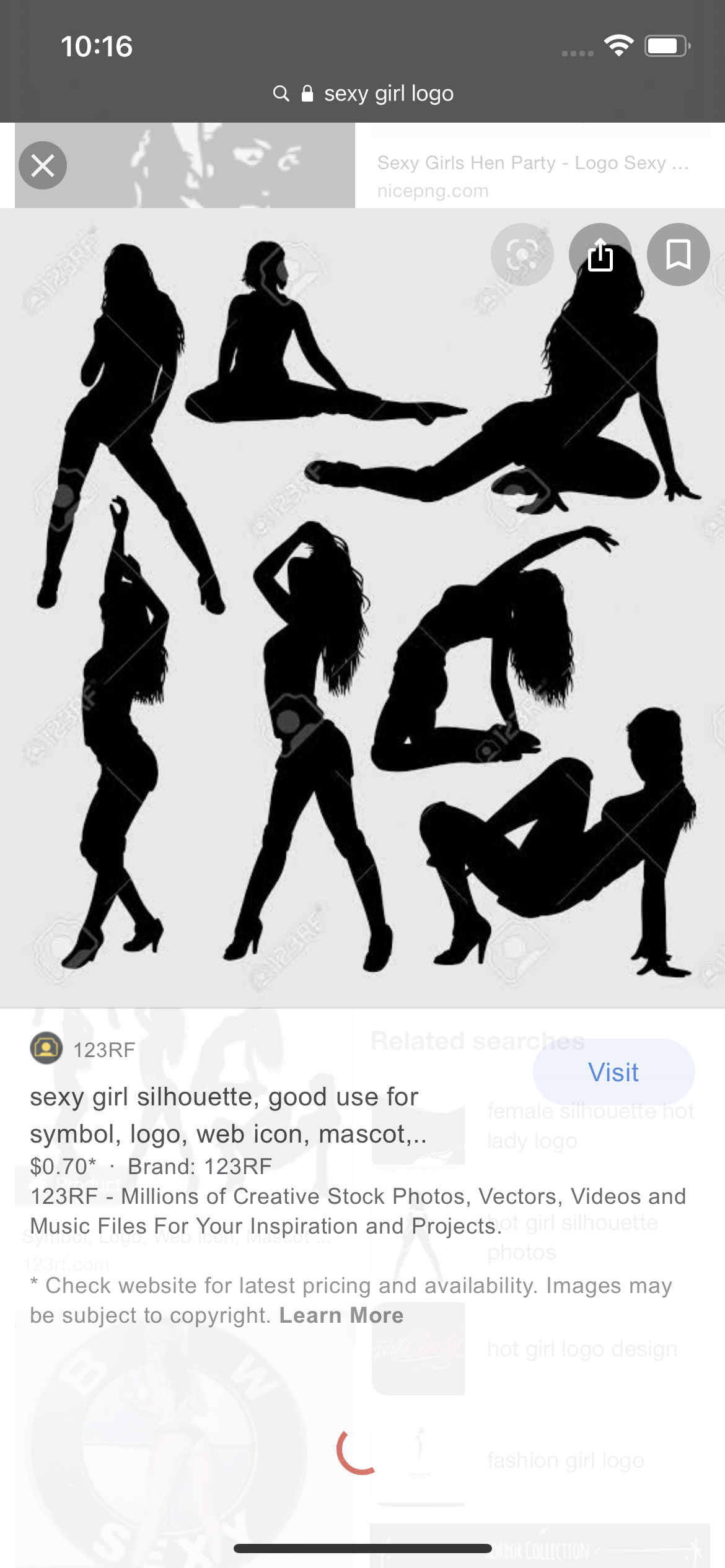This screenshot has height=1568, width=725.
Task: Open the Learn More link
Action: (341, 1315)
